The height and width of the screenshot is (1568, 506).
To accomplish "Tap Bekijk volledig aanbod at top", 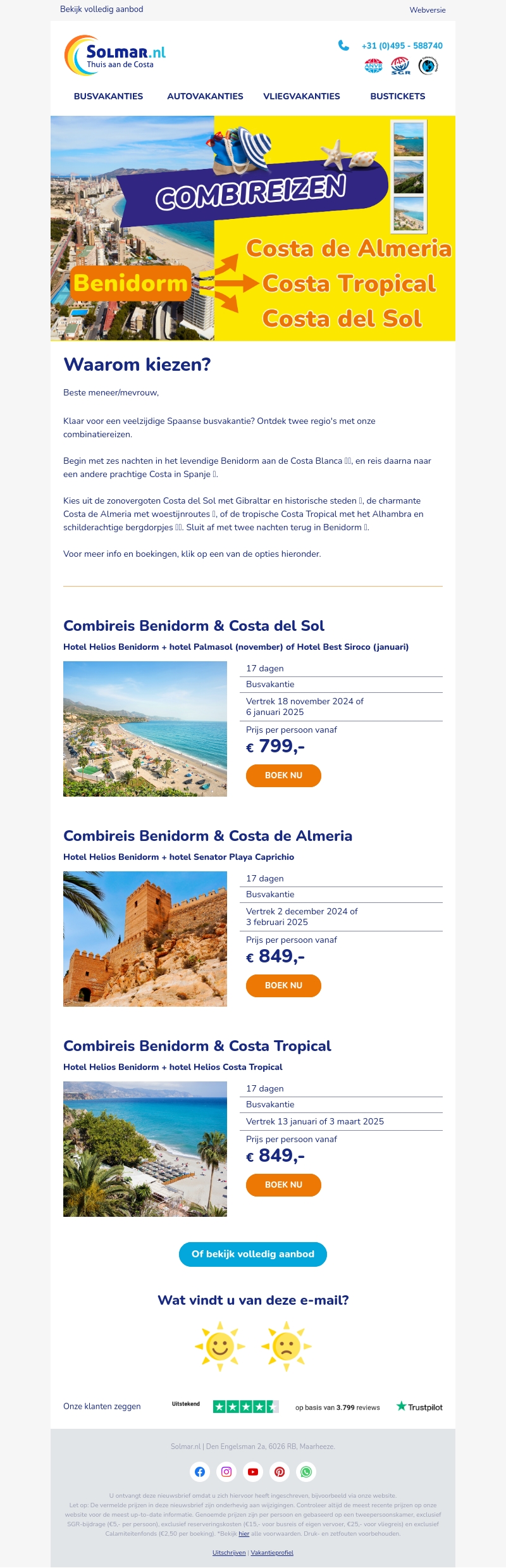I will point(102,9).
